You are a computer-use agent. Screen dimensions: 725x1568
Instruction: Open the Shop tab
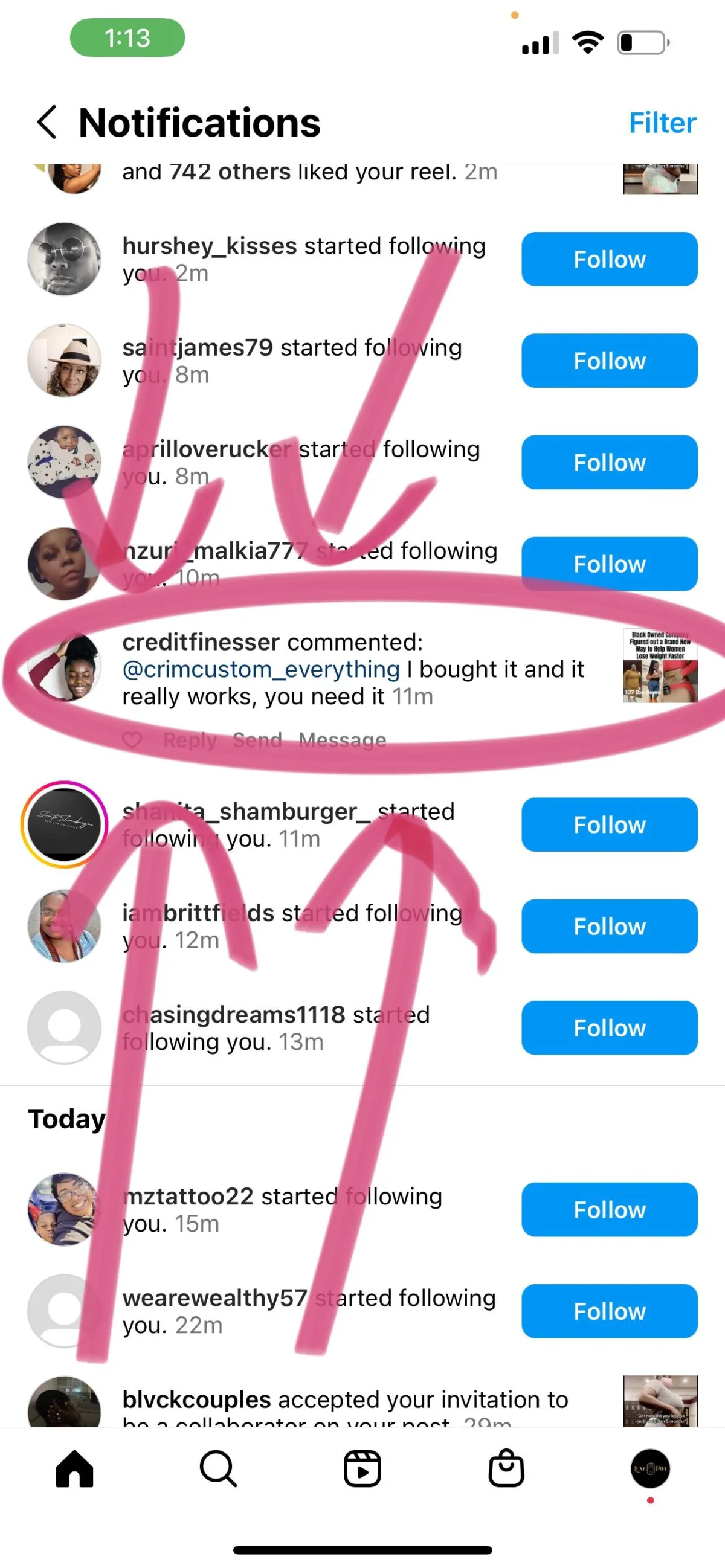pos(506,1469)
